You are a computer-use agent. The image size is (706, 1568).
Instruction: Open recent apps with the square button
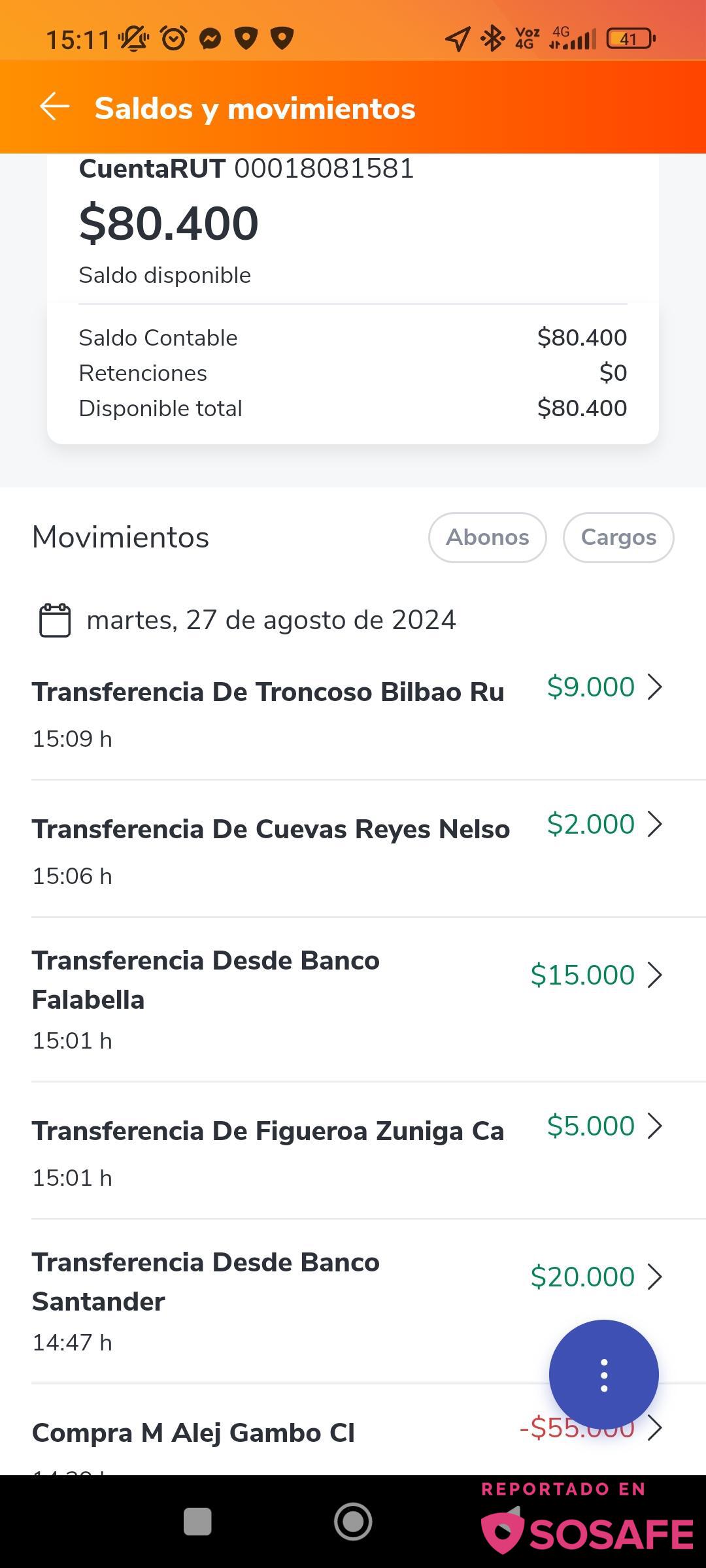coord(197,1522)
